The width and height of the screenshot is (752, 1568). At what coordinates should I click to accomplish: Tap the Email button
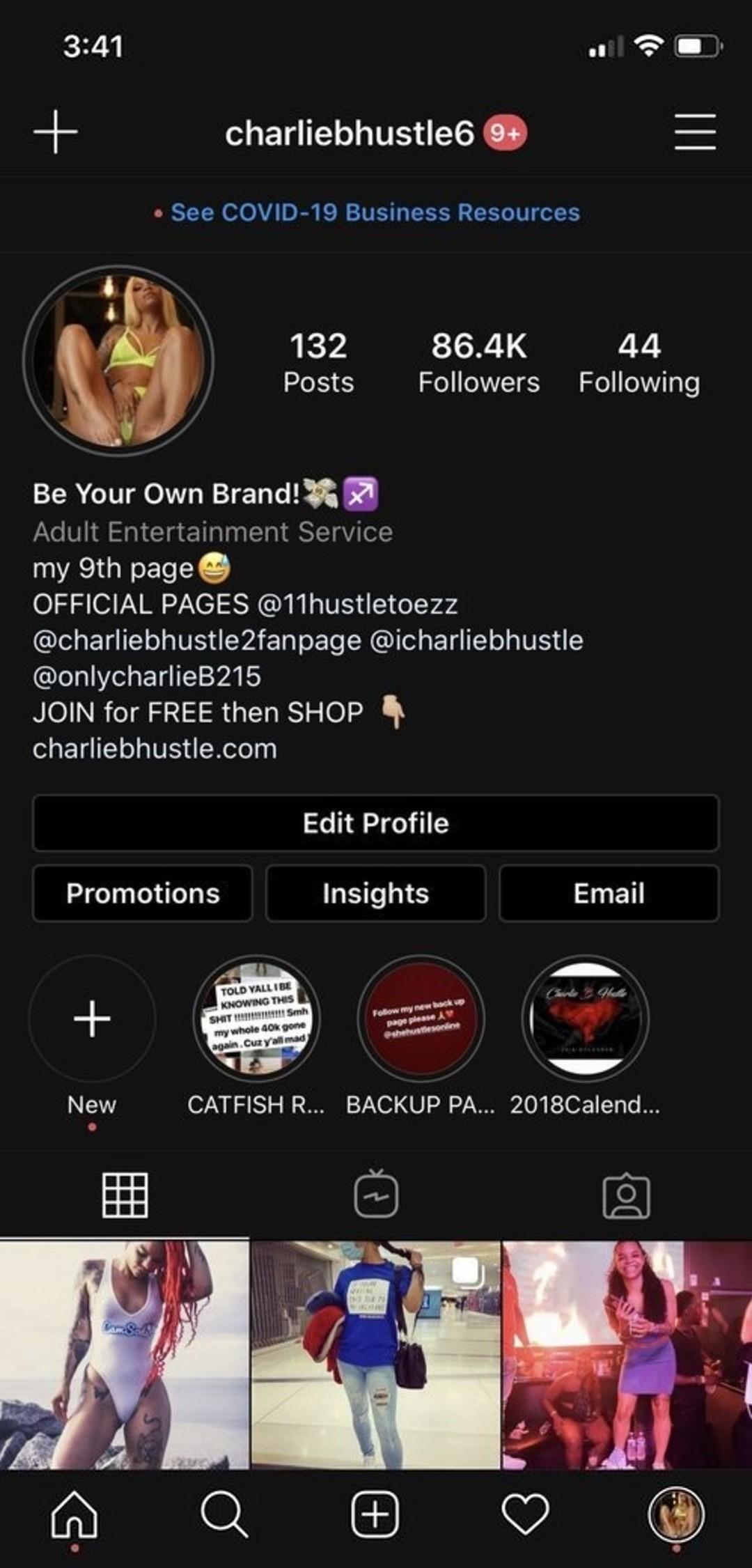609,894
